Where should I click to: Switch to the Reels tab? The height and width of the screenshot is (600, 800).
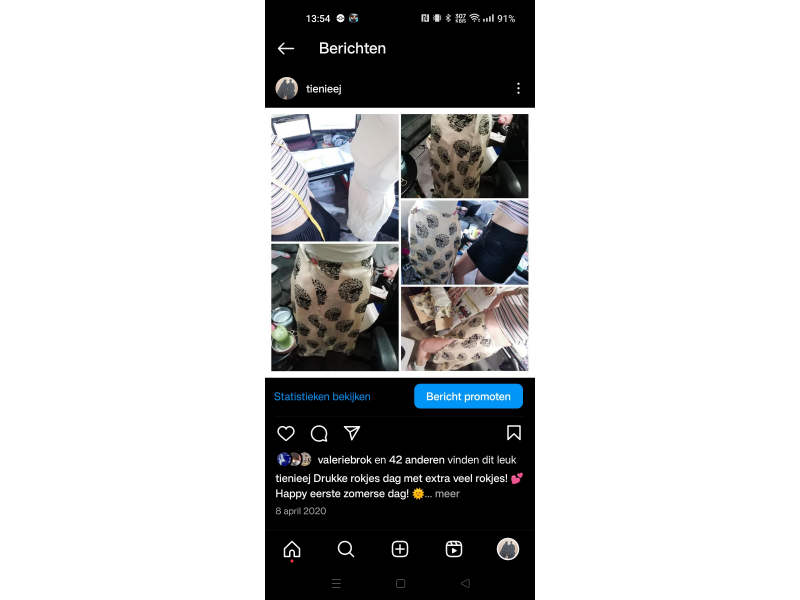(454, 549)
